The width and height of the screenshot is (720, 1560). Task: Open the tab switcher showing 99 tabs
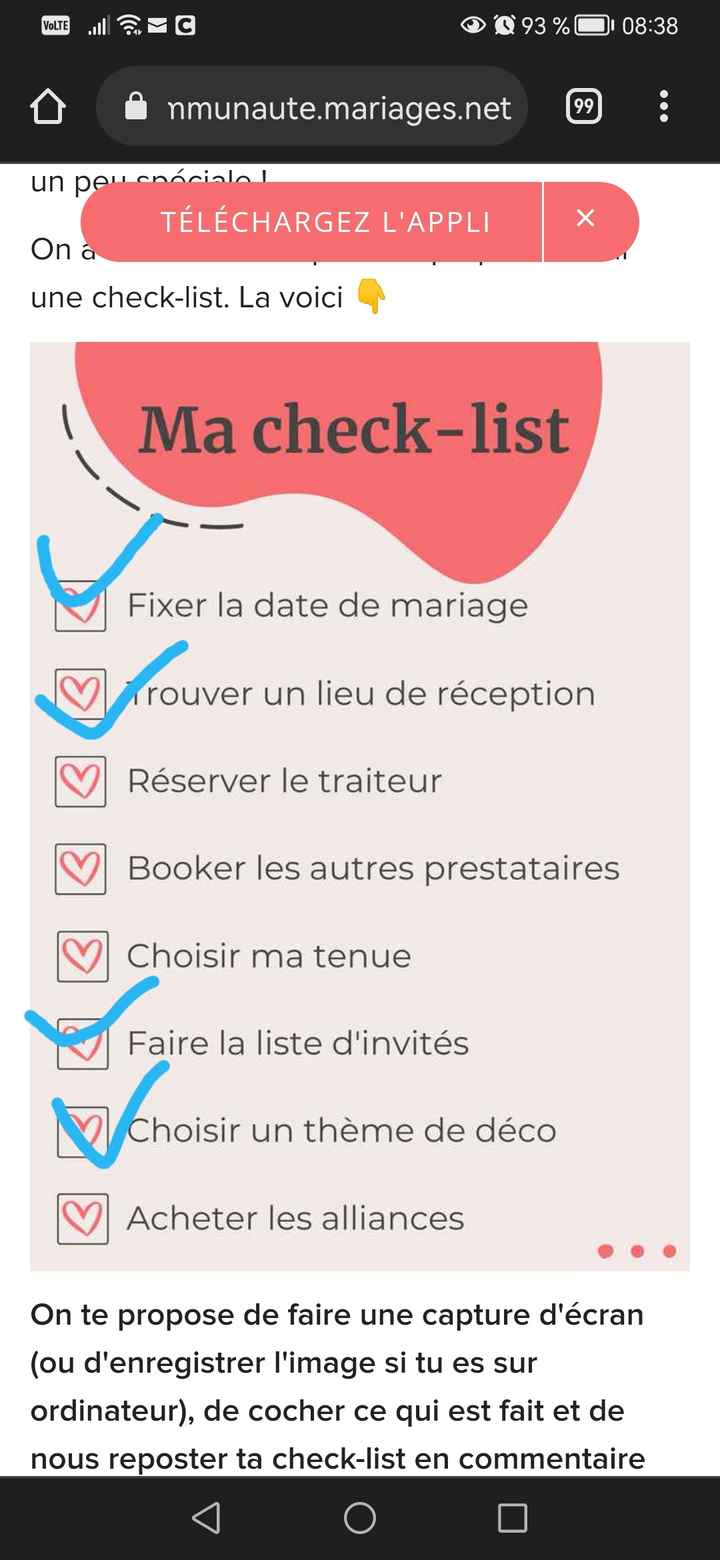pos(583,106)
